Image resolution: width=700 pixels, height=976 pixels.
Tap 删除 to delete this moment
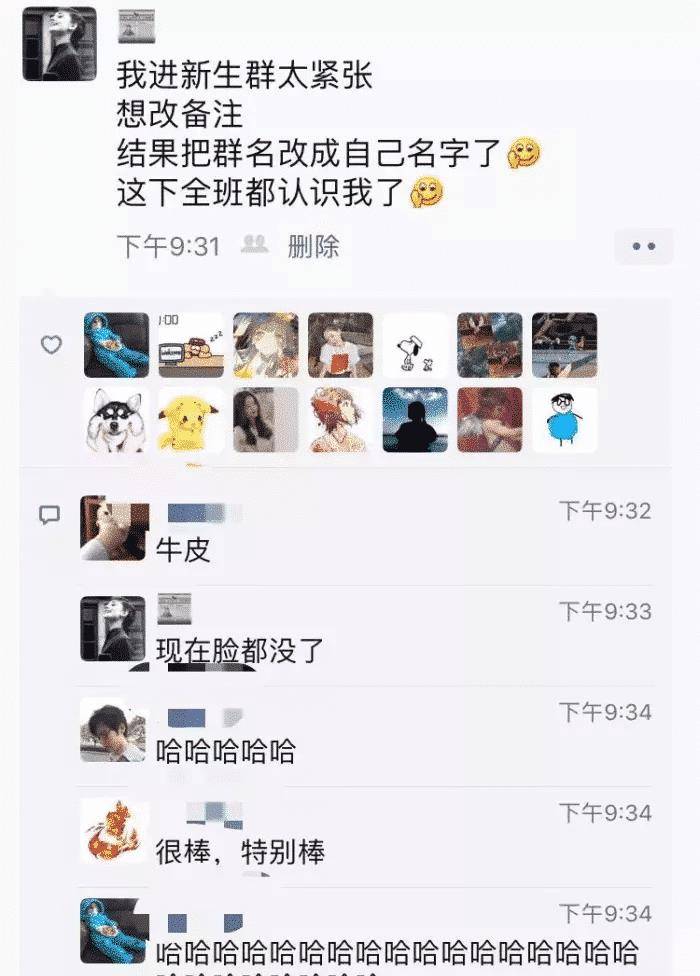coord(313,246)
